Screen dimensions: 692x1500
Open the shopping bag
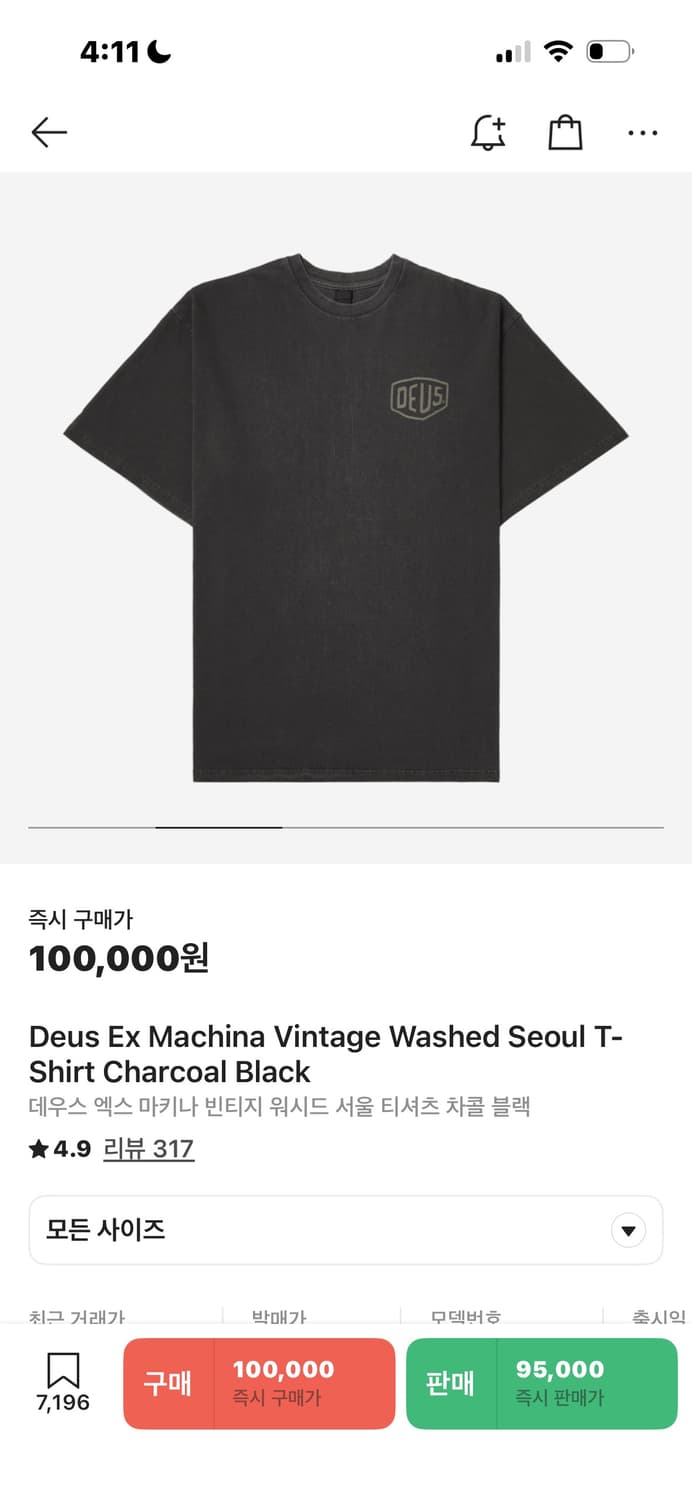(565, 132)
